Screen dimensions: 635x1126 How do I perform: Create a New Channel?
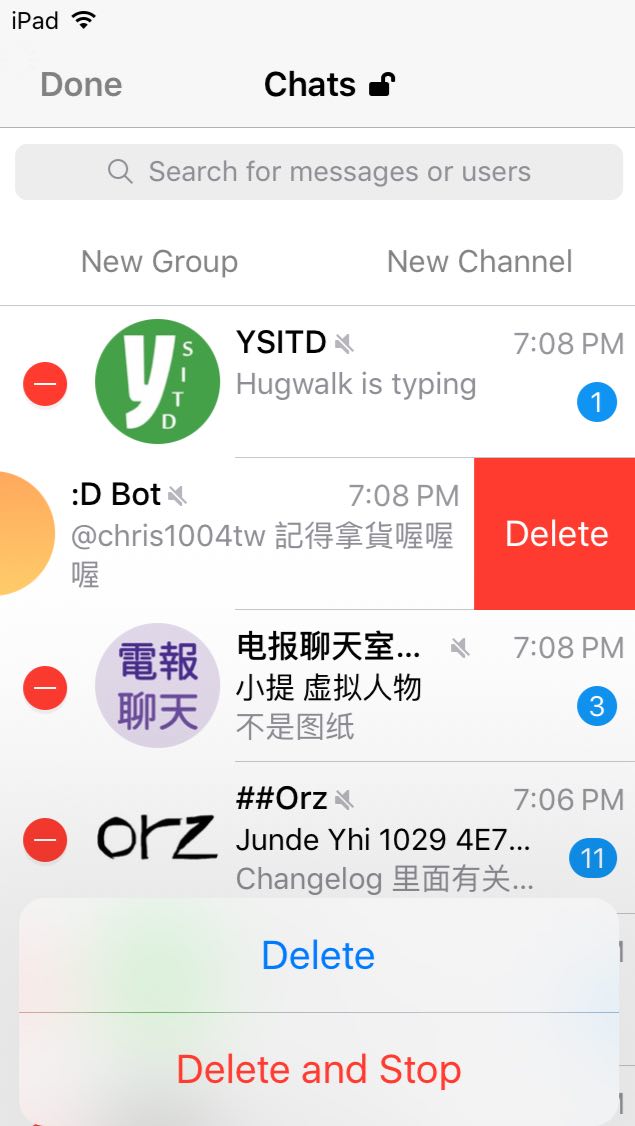click(479, 262)
